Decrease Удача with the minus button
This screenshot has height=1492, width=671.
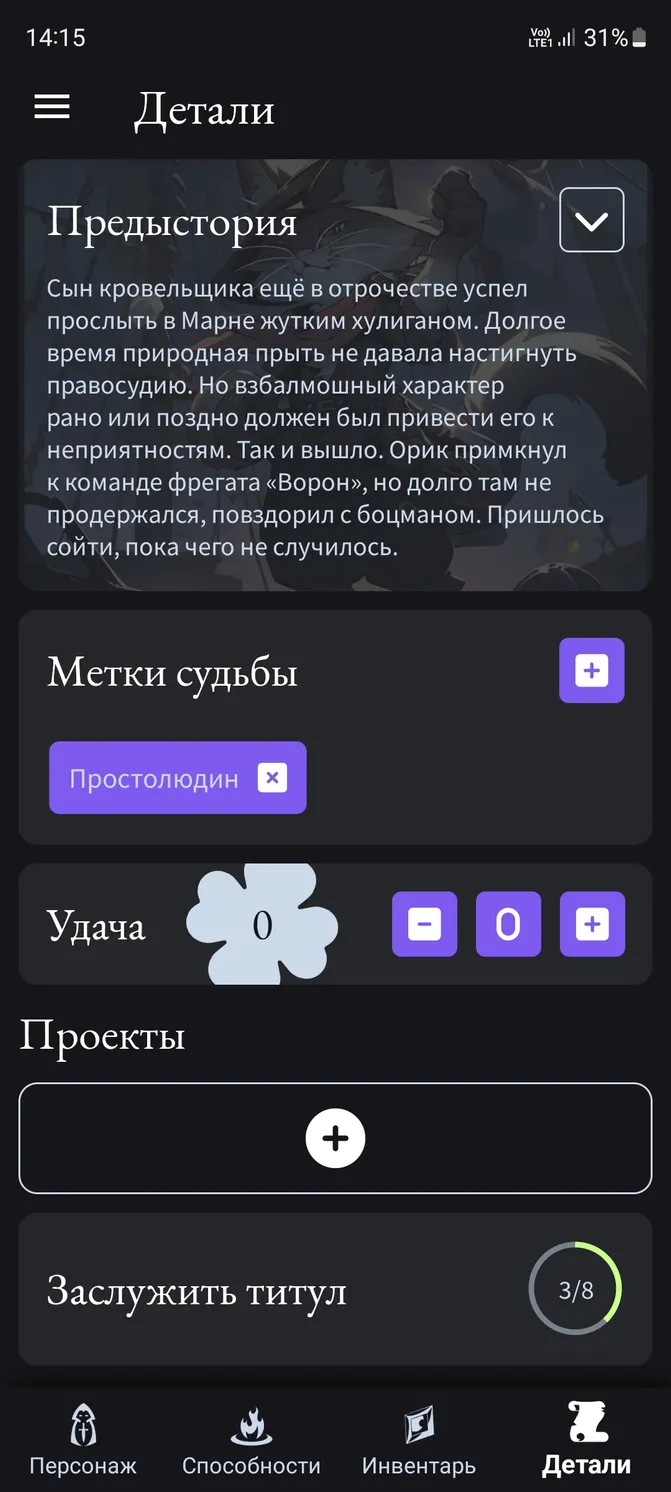(x=424, y=924)
